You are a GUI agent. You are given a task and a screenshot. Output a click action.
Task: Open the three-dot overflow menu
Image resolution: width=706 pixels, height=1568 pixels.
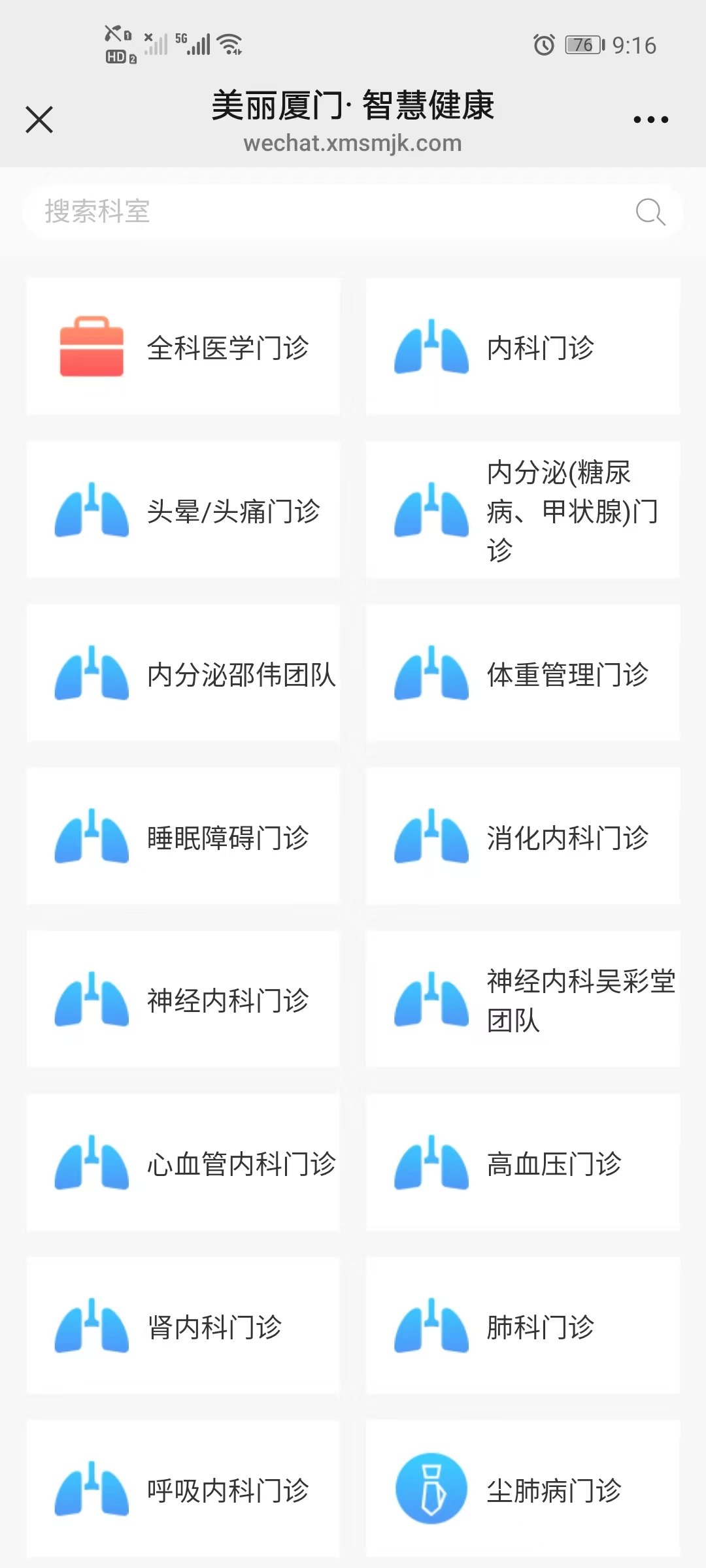650,120
